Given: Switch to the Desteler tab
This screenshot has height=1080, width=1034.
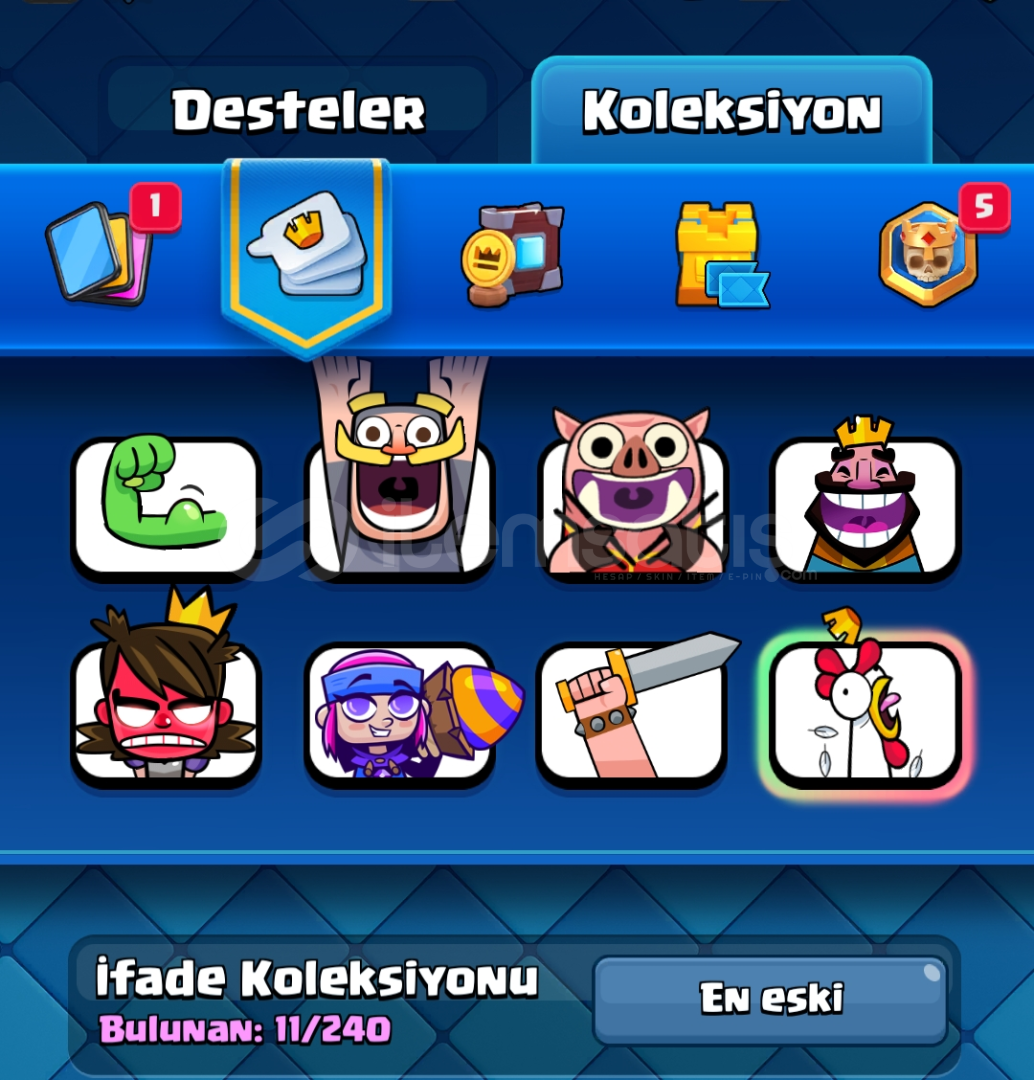Looking at the screenshot, I should pos(298,111).
